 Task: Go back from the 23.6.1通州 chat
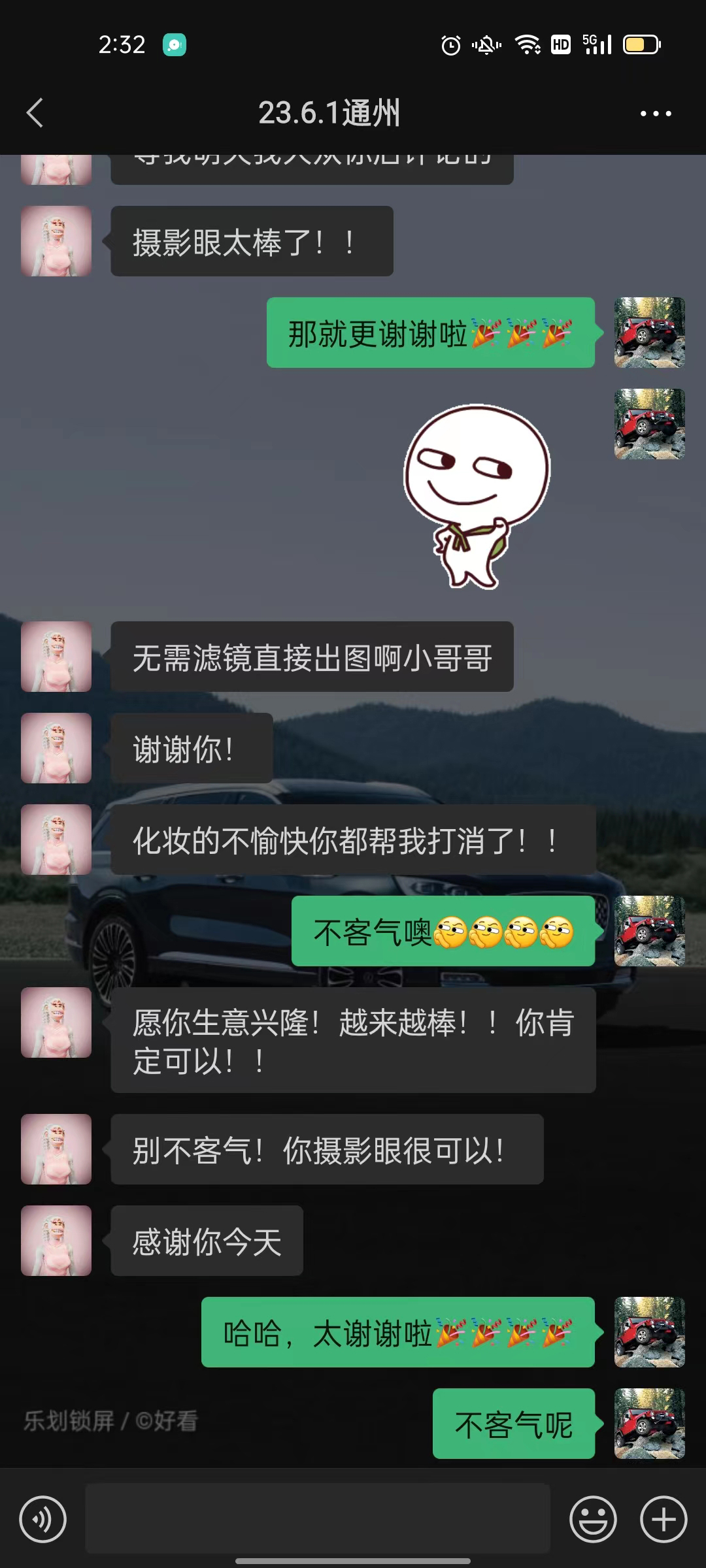[x=35, y=113]
